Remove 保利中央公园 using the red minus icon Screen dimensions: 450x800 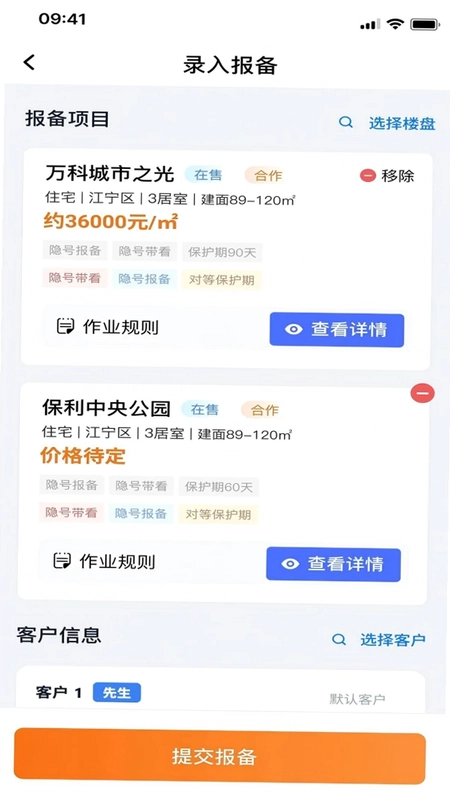[422, 394]
